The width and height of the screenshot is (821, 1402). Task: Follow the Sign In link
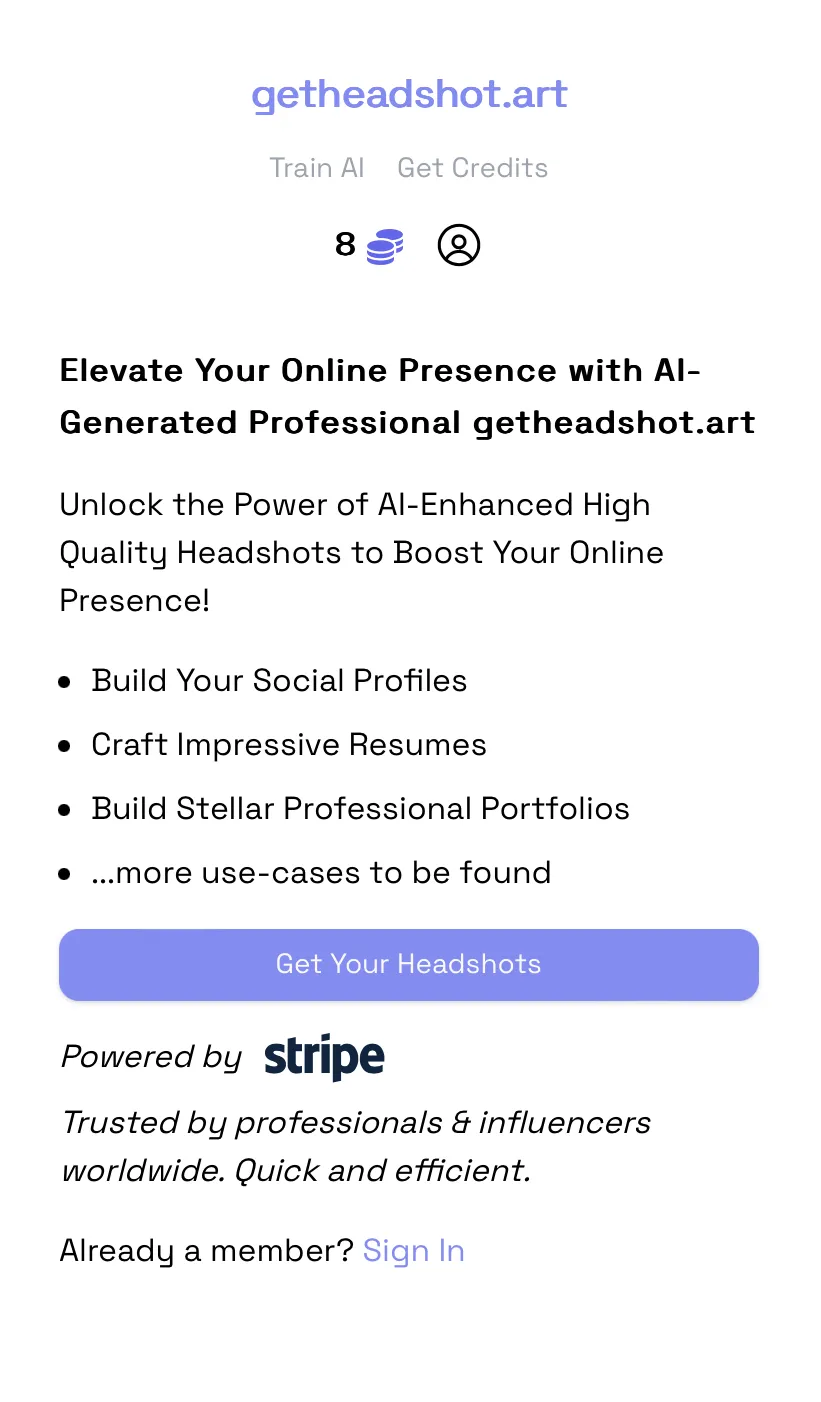click(x=414, y=1250)
